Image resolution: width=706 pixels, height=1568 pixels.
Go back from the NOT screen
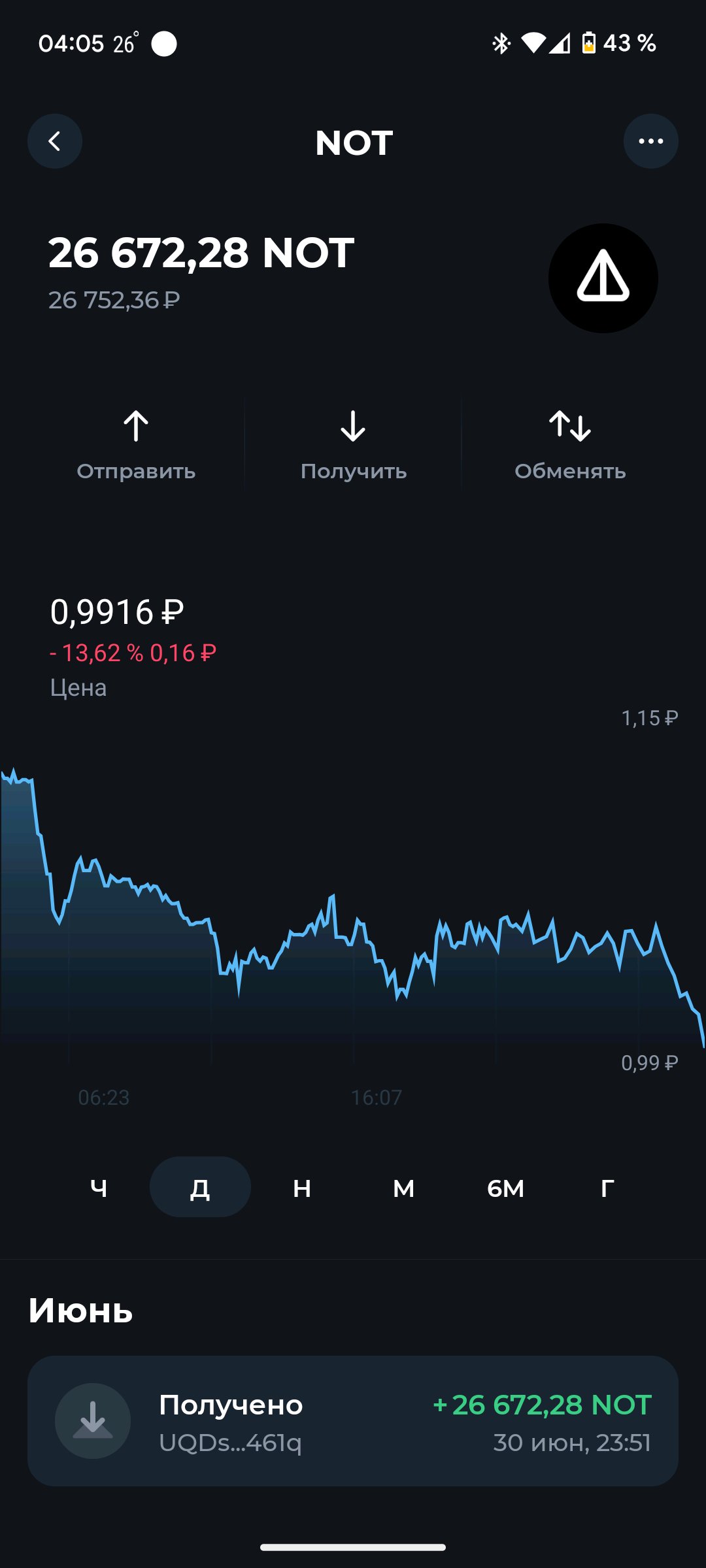pos(55,141)
